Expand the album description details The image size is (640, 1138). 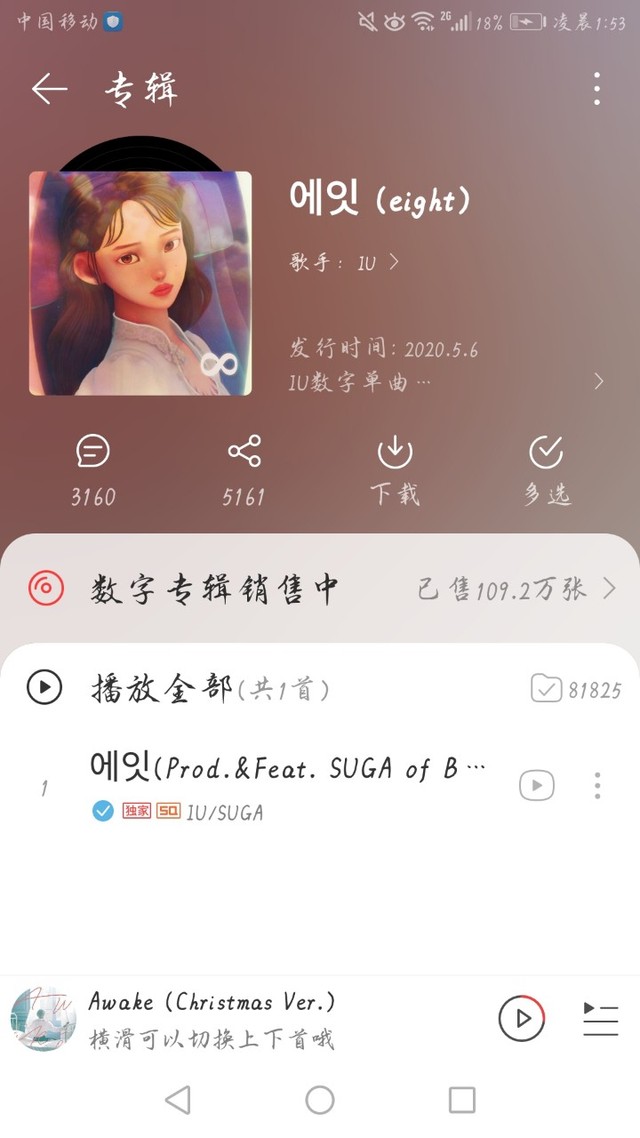[x=598, y=381]
